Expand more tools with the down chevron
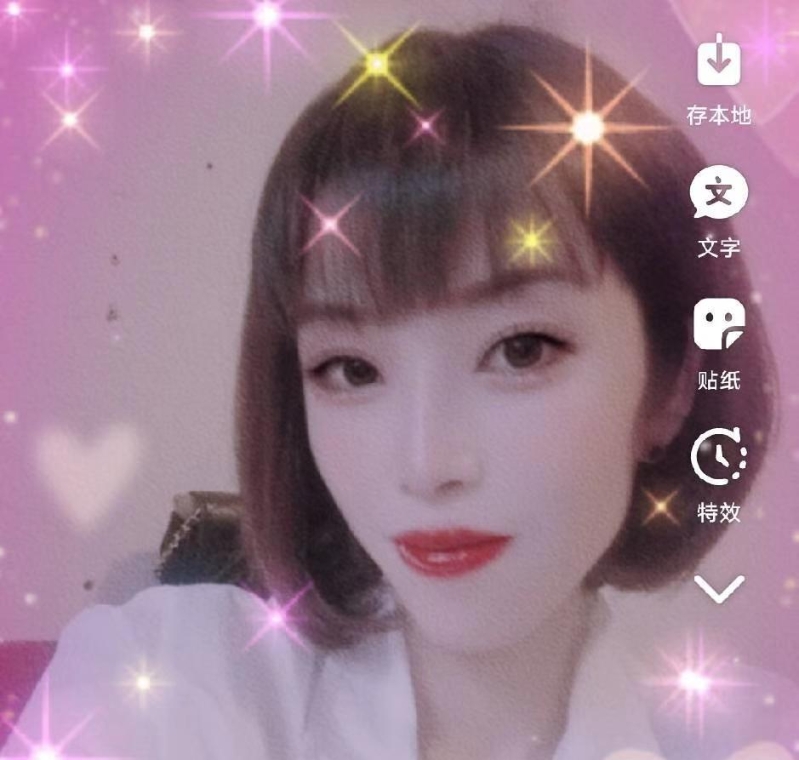 click(x=719, y=589)
